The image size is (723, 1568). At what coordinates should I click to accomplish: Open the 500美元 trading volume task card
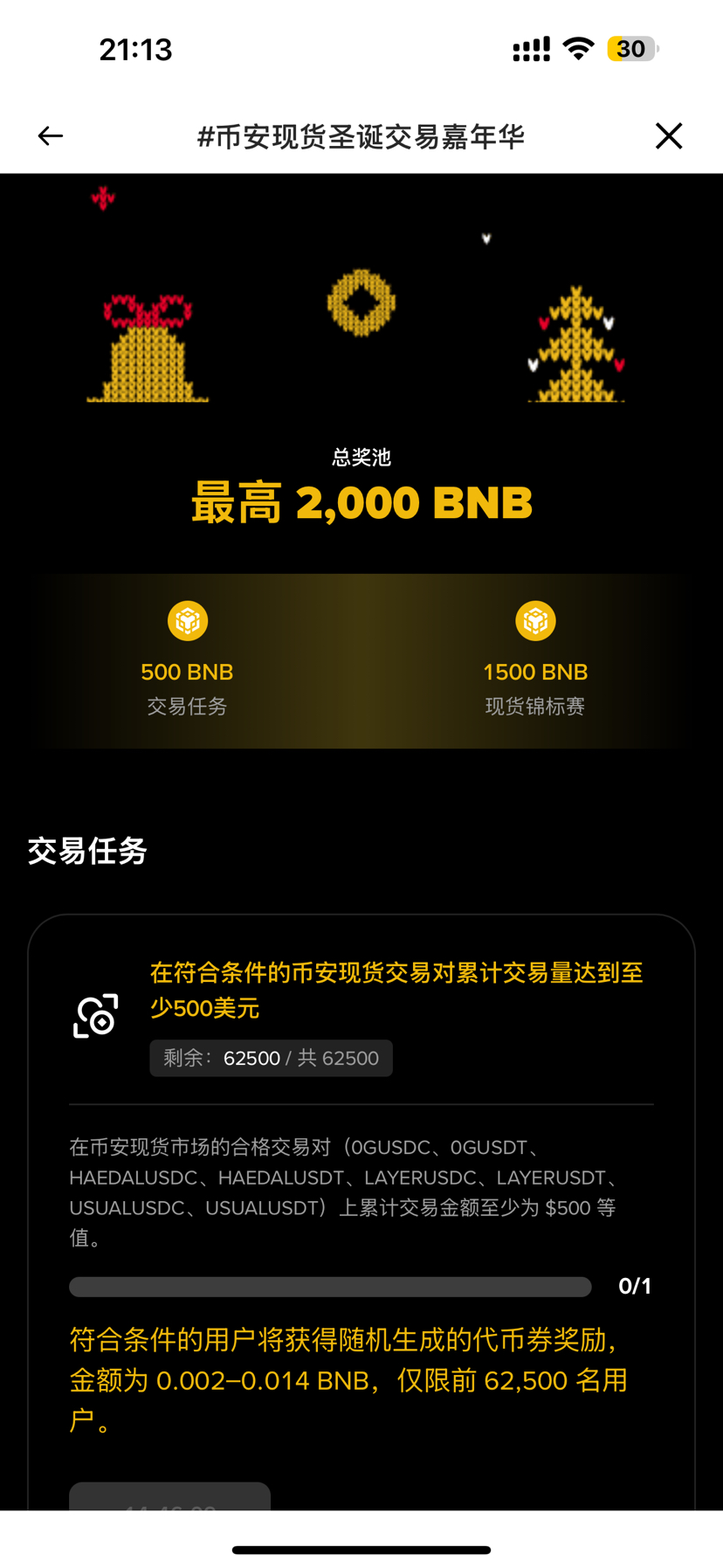[x=396, y=990]
